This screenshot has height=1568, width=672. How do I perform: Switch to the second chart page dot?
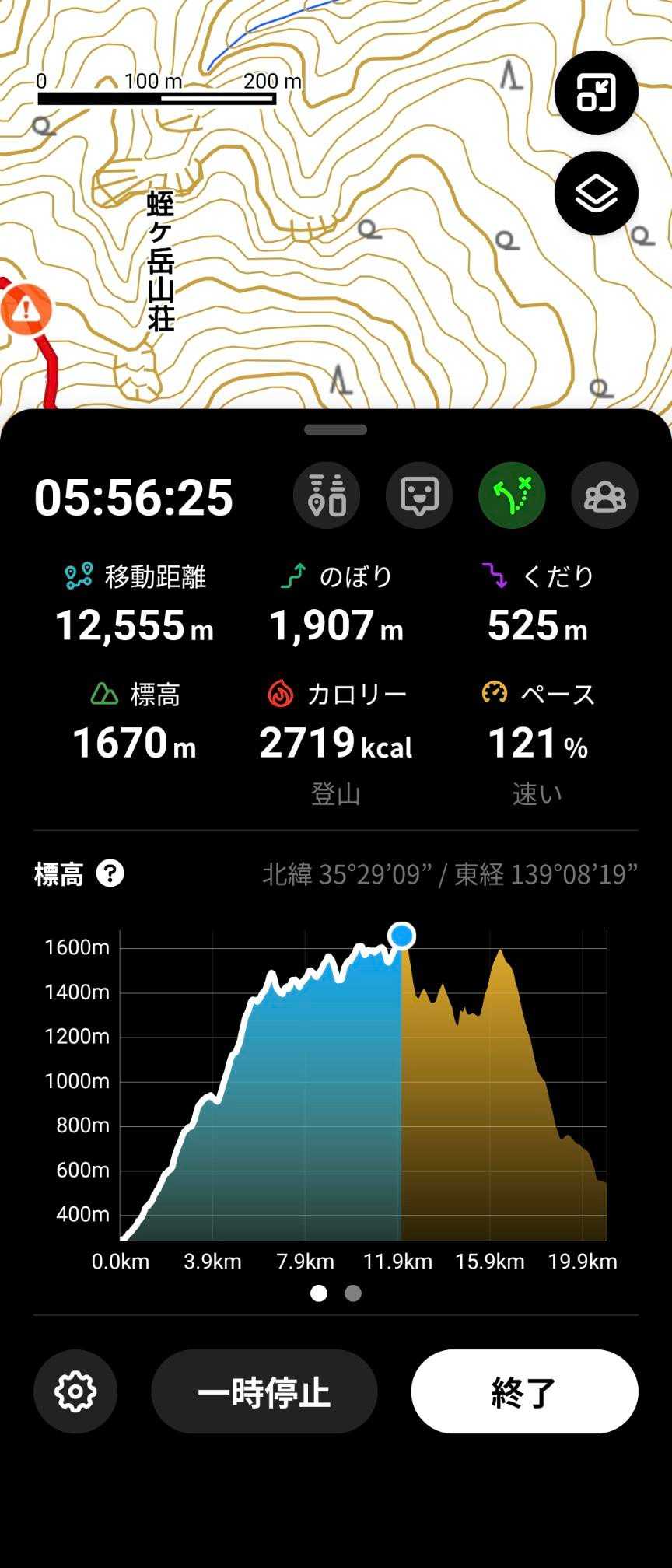(353, 1293)
